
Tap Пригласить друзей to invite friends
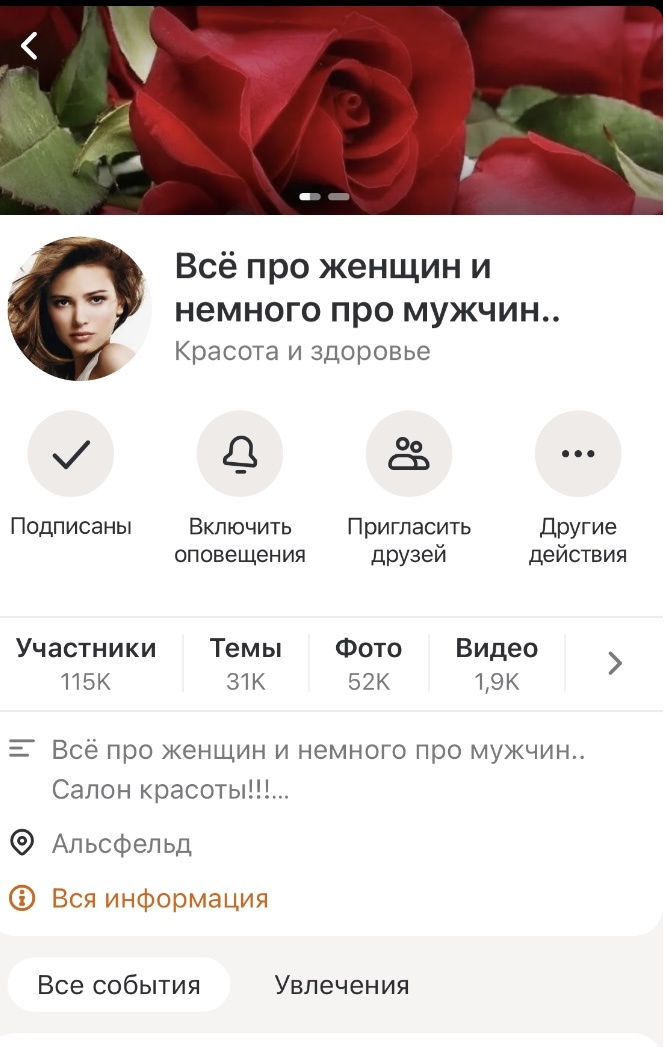(408, 455)
